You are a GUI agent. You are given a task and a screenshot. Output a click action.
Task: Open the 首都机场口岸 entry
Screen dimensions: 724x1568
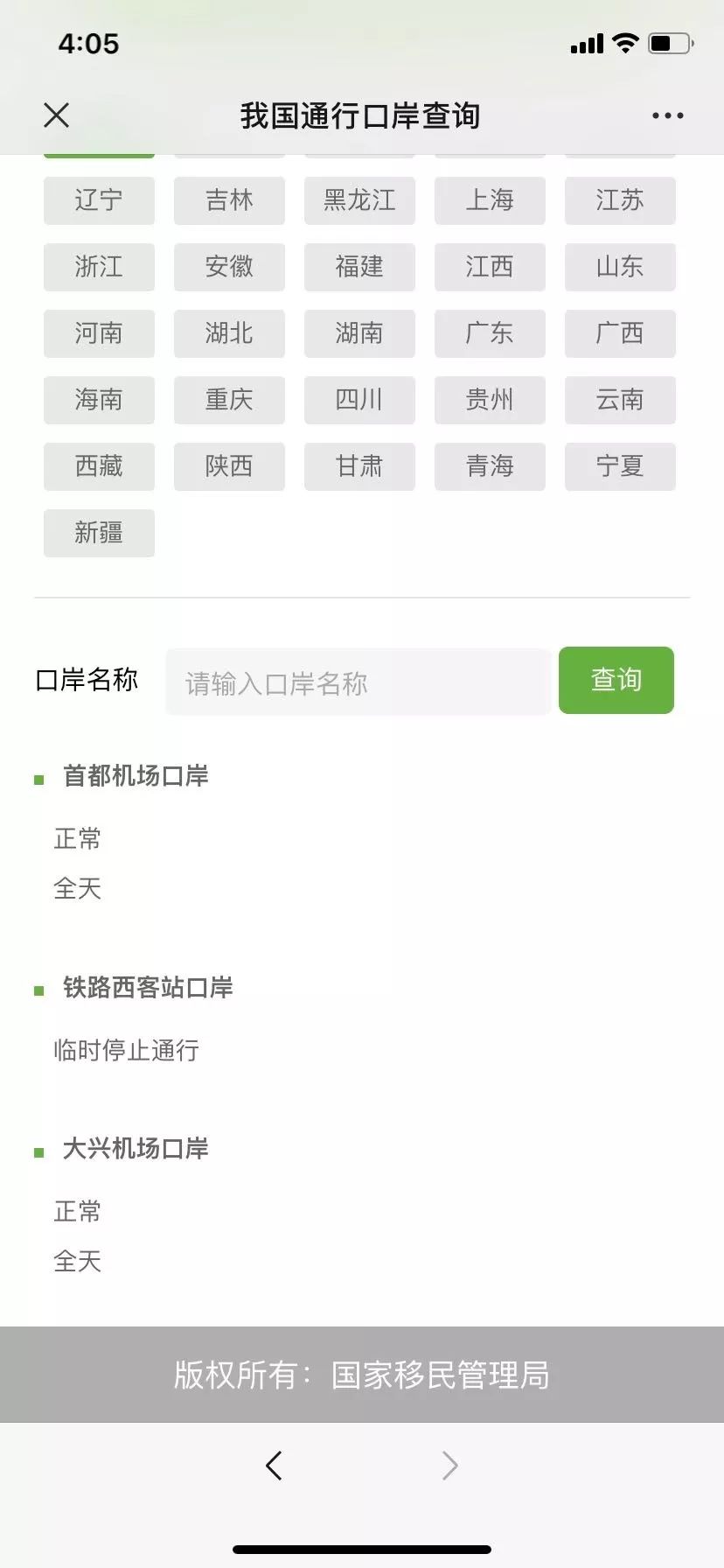pos(135,776)
